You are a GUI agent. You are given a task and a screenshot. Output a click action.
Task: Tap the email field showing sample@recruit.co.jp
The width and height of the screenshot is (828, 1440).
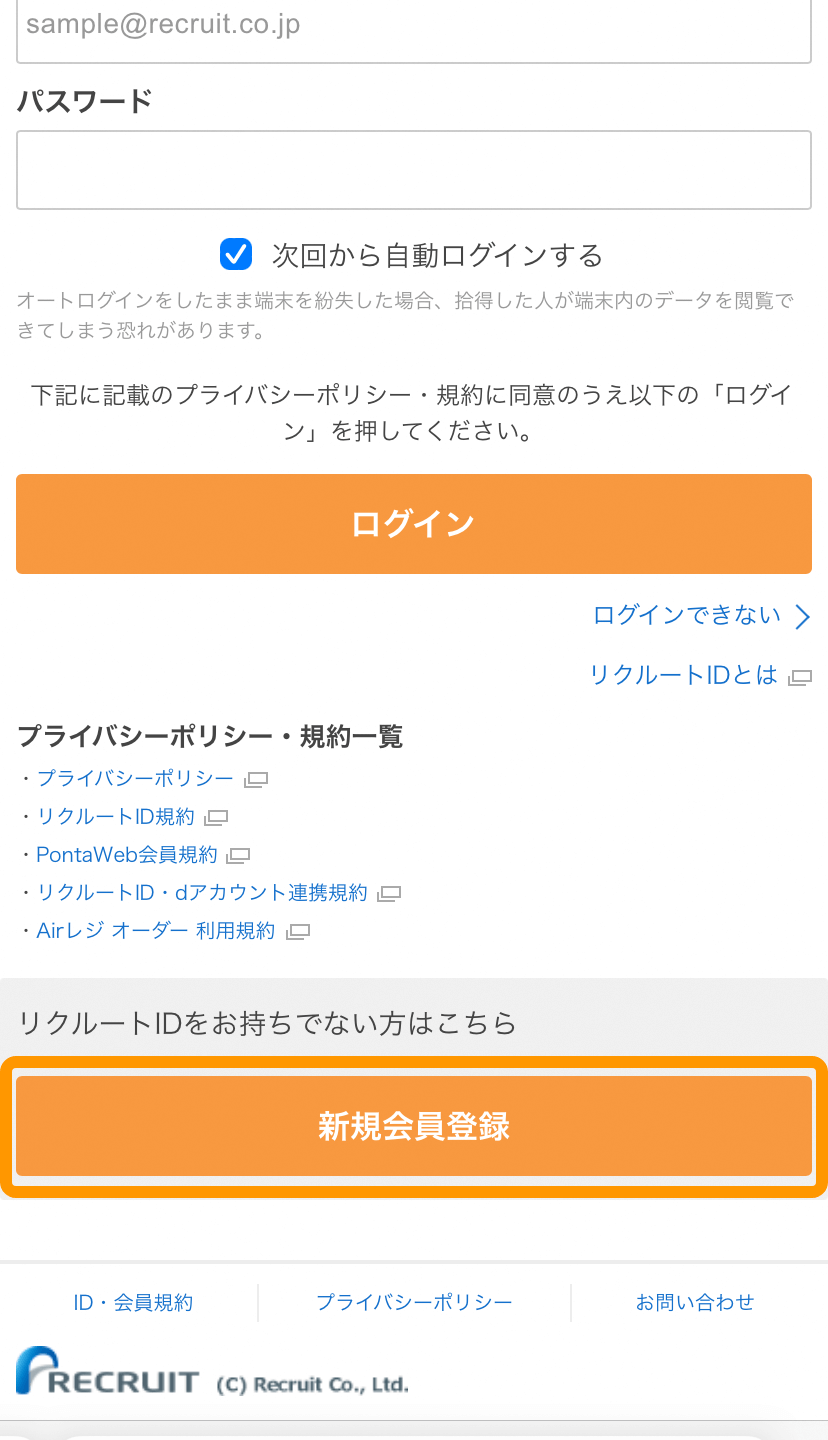coord(413,28)
